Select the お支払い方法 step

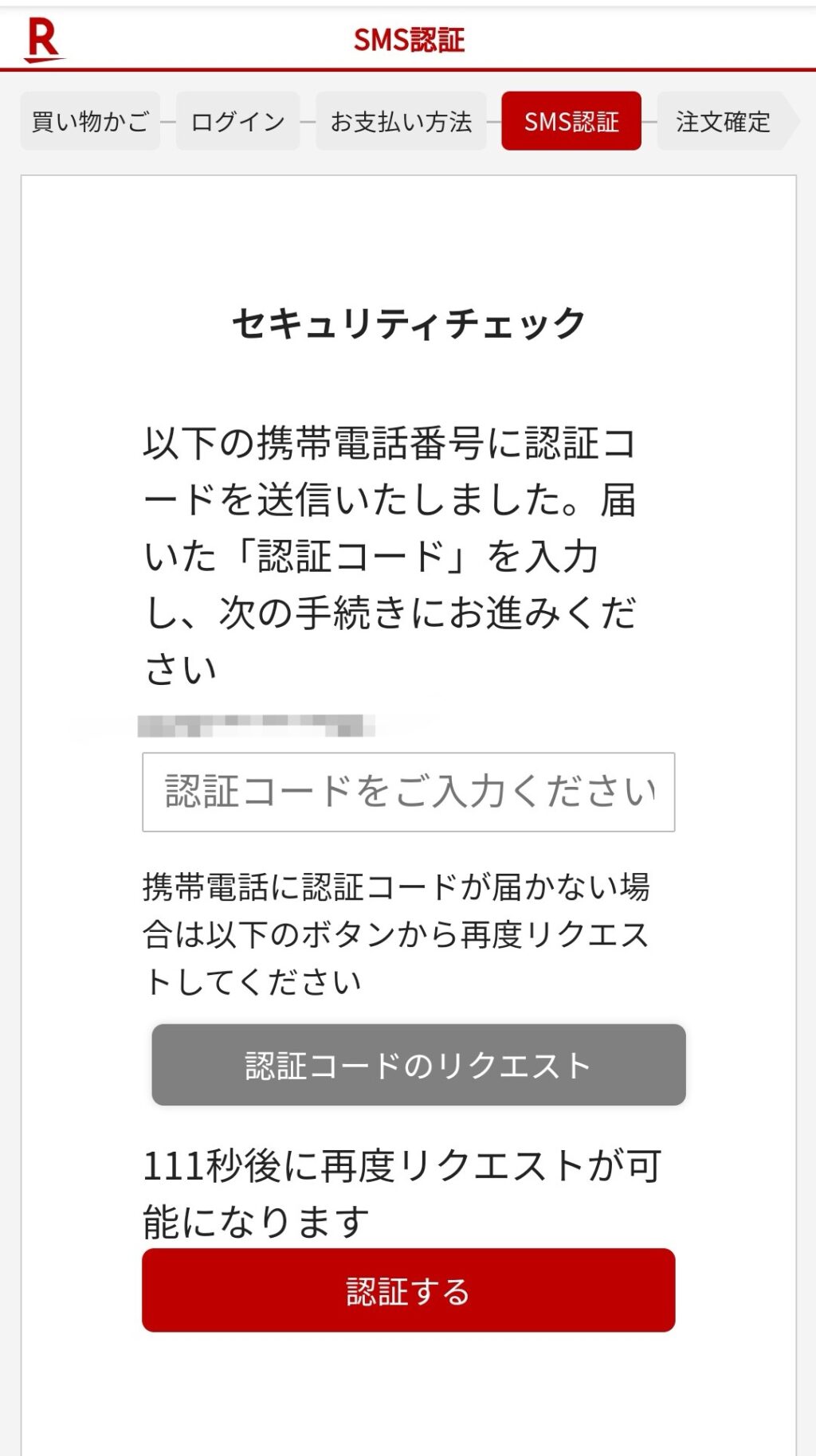tap(401, 121)
